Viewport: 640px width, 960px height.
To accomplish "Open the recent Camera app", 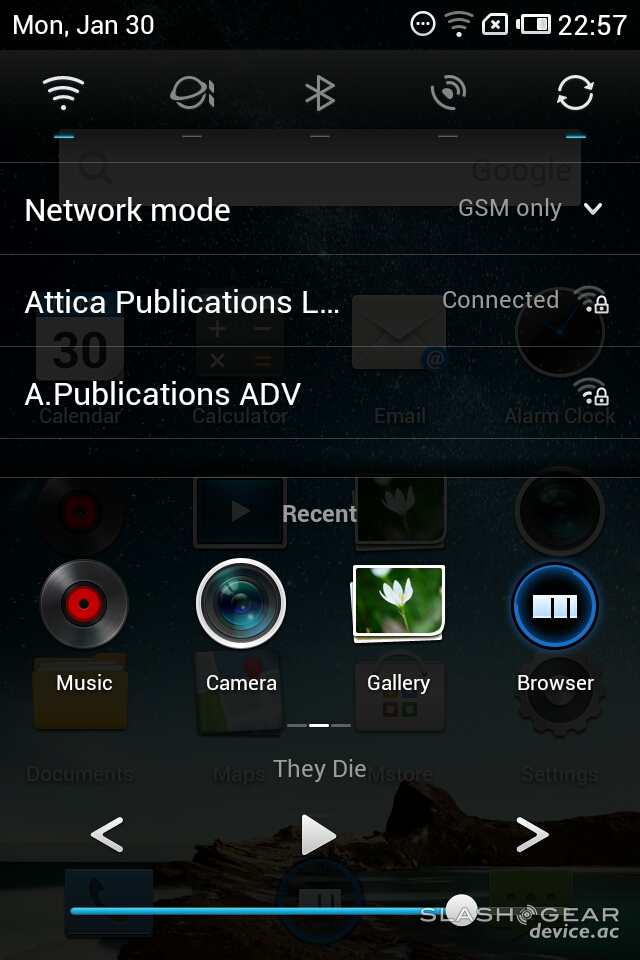I will [241, 605].
